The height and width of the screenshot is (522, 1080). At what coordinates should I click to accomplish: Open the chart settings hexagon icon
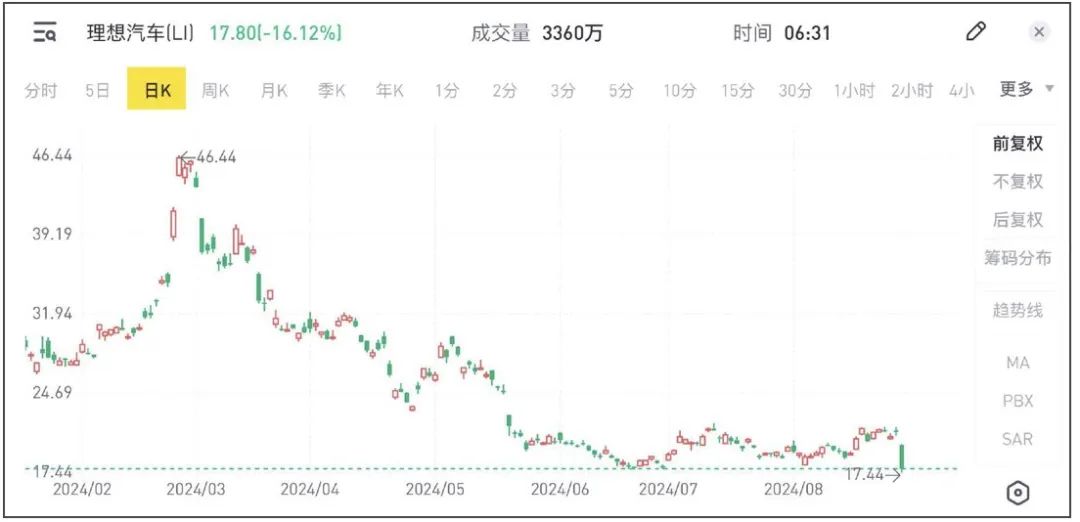click(x=1017, y=492)
